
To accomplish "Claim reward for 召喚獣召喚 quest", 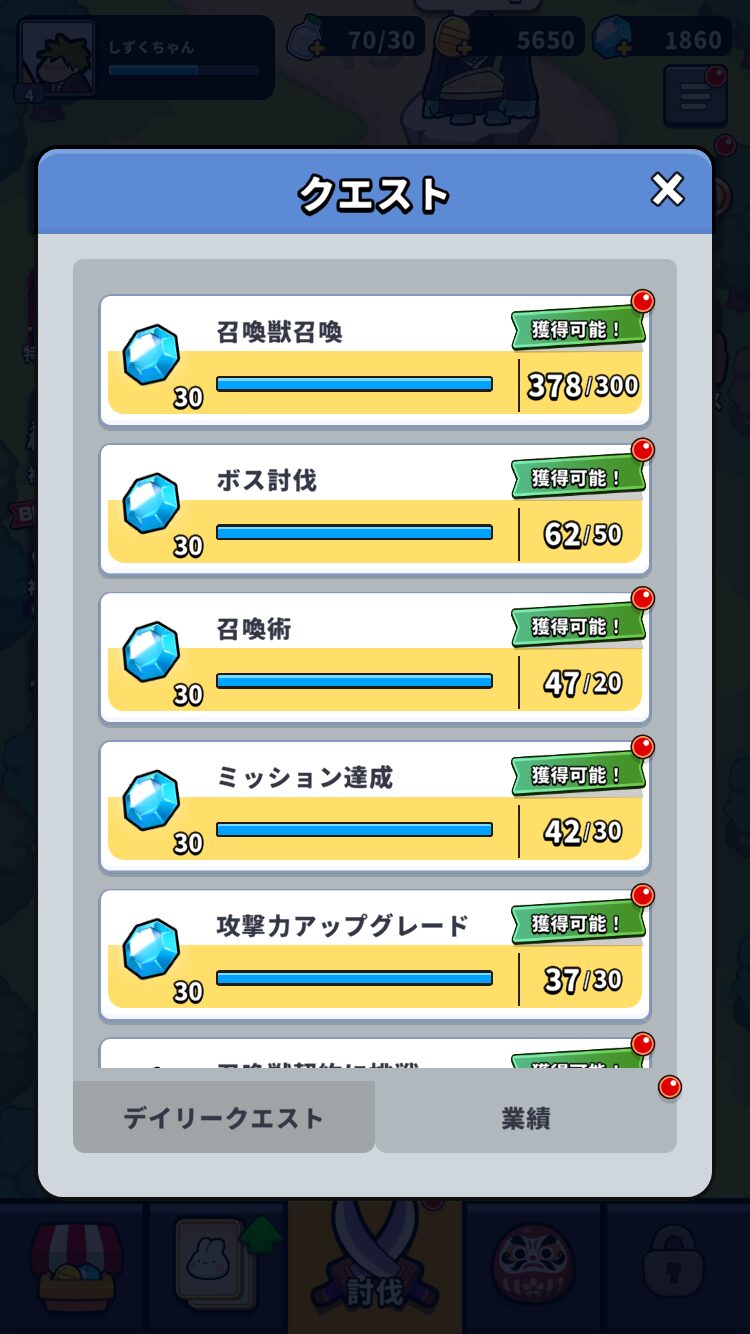I will pos(576,329).
